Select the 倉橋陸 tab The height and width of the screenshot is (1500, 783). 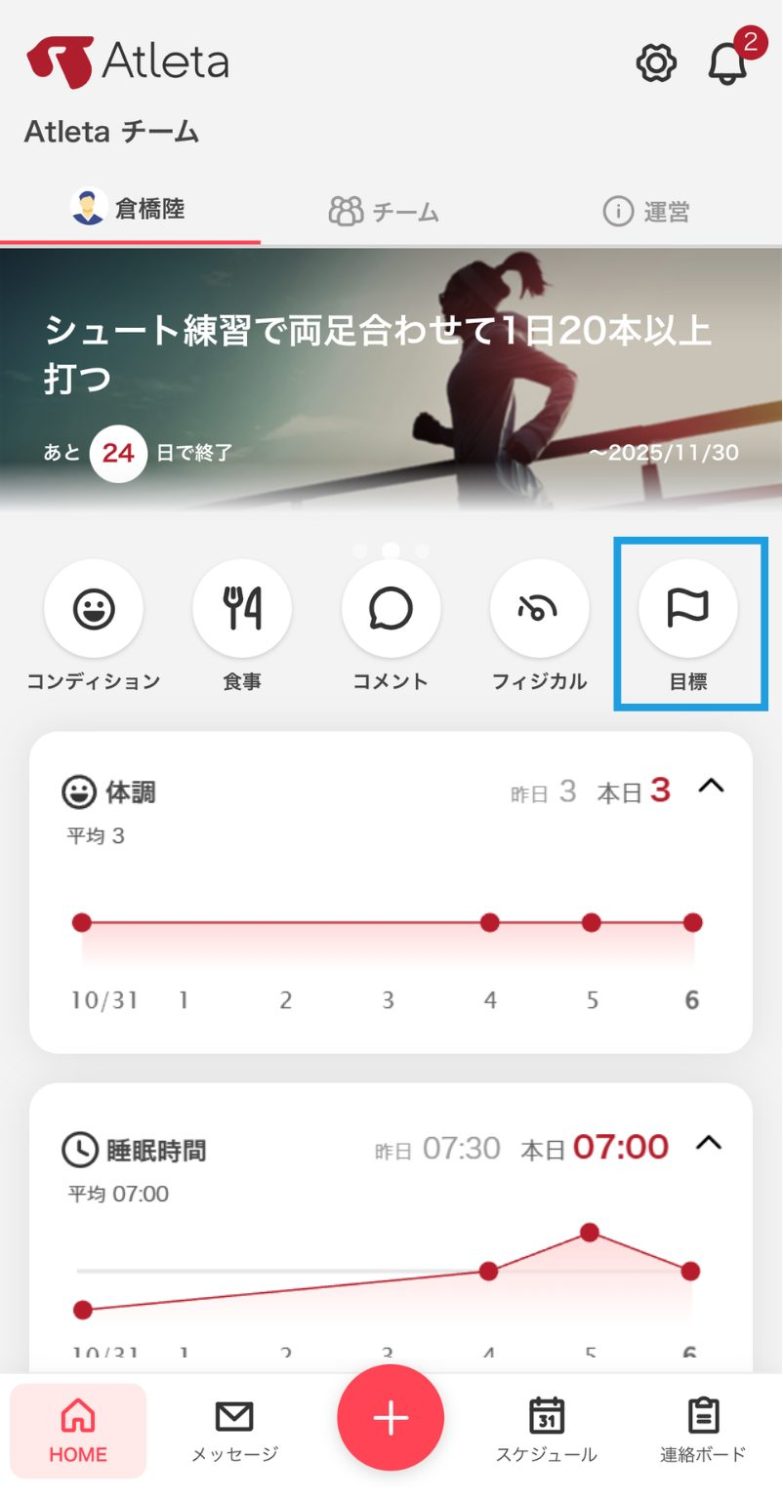point(128,209)
